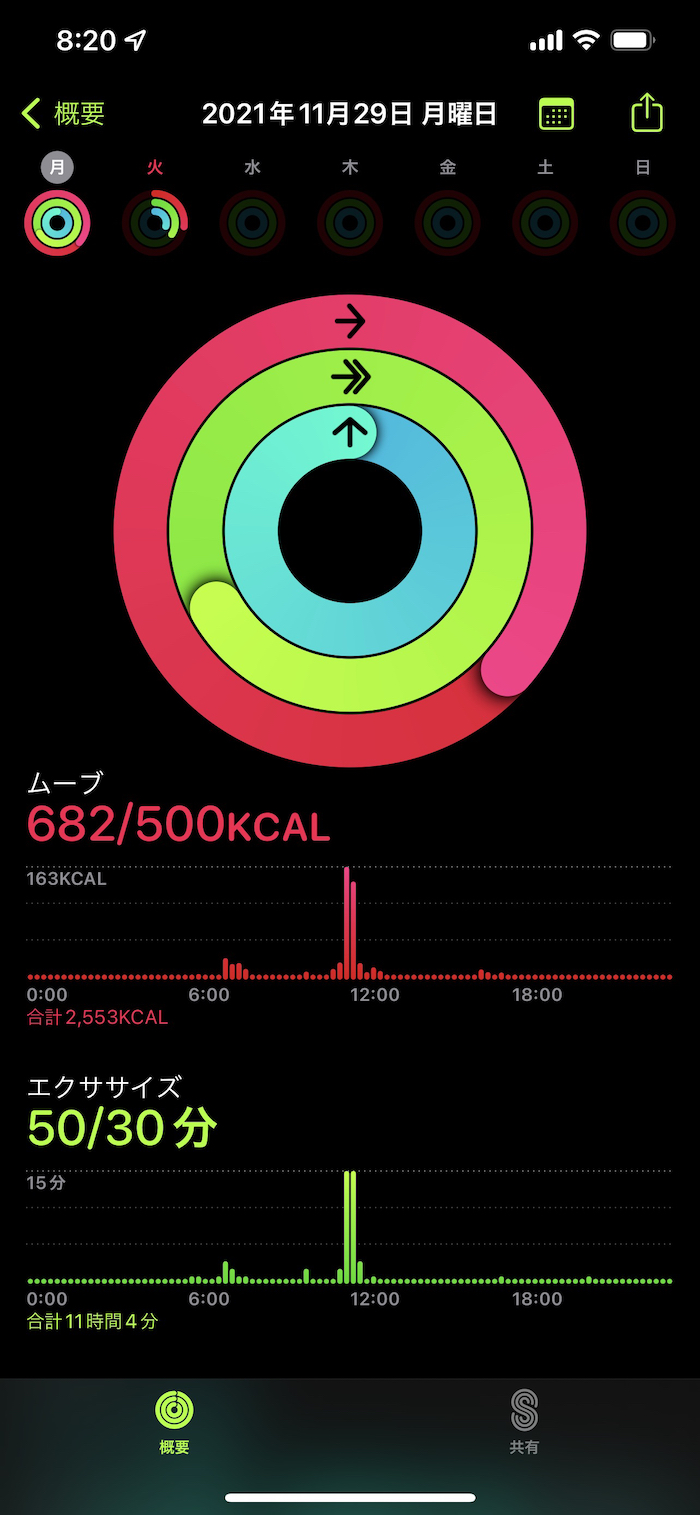Switch to the 概要 tab
The width and height of the screenshot is (700, 1515).
pyautogui.click(x=174, y=1422)
